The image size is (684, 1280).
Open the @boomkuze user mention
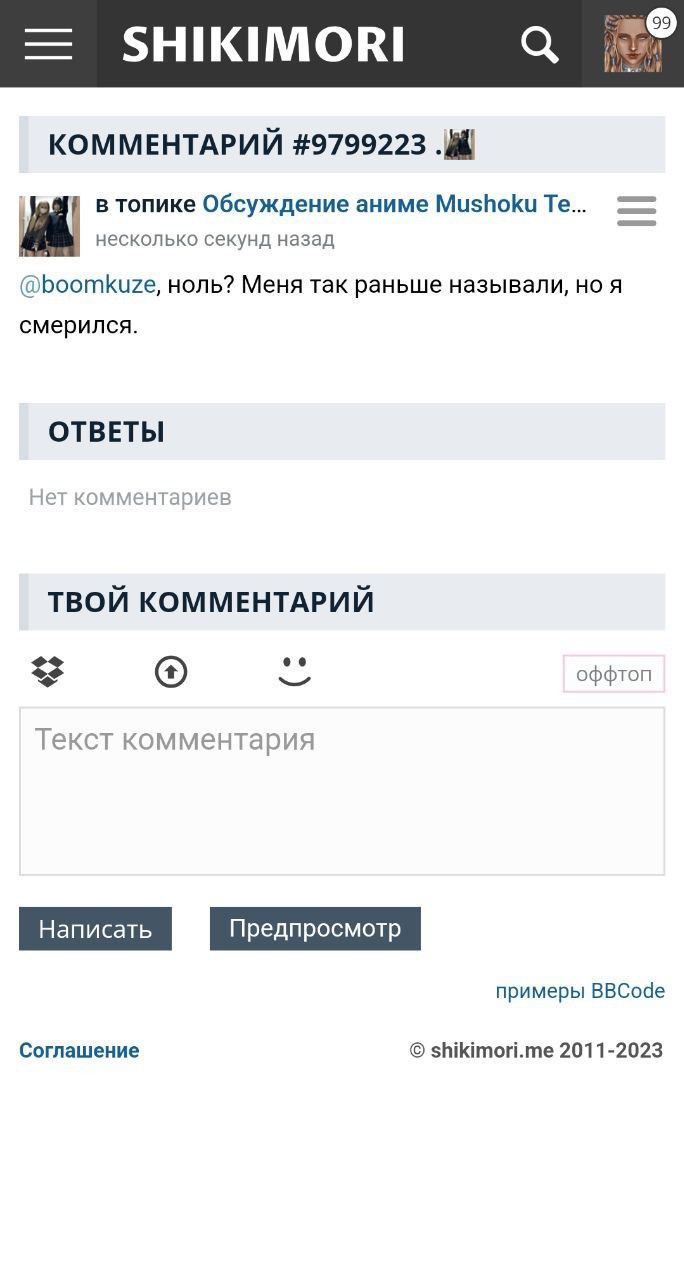click(x=88, y=285)
